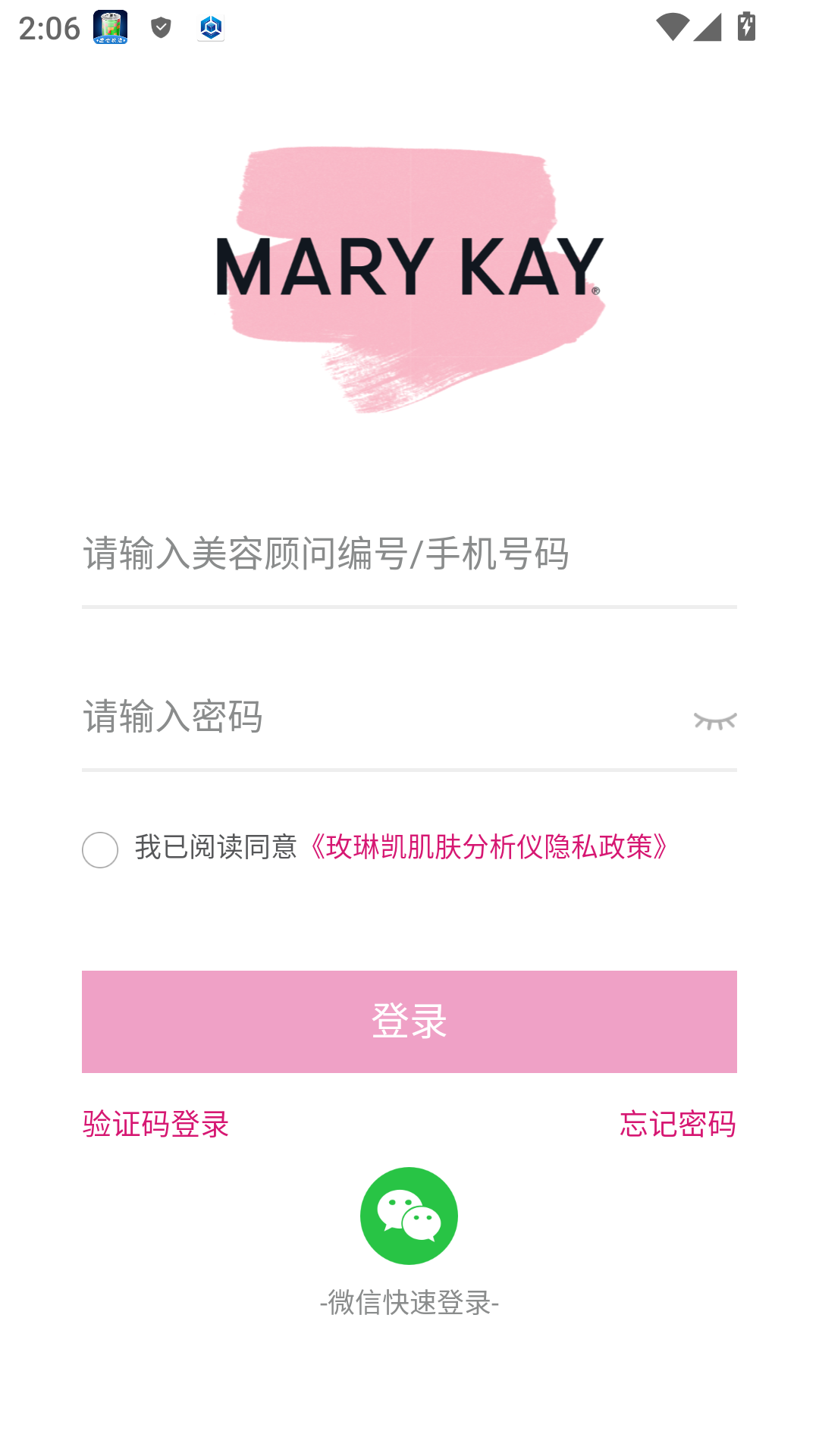This screenshot has width=819, height=1456.
Task: Tap the charging battery icon
Action: pyautogui.click(x=746, y=25)
